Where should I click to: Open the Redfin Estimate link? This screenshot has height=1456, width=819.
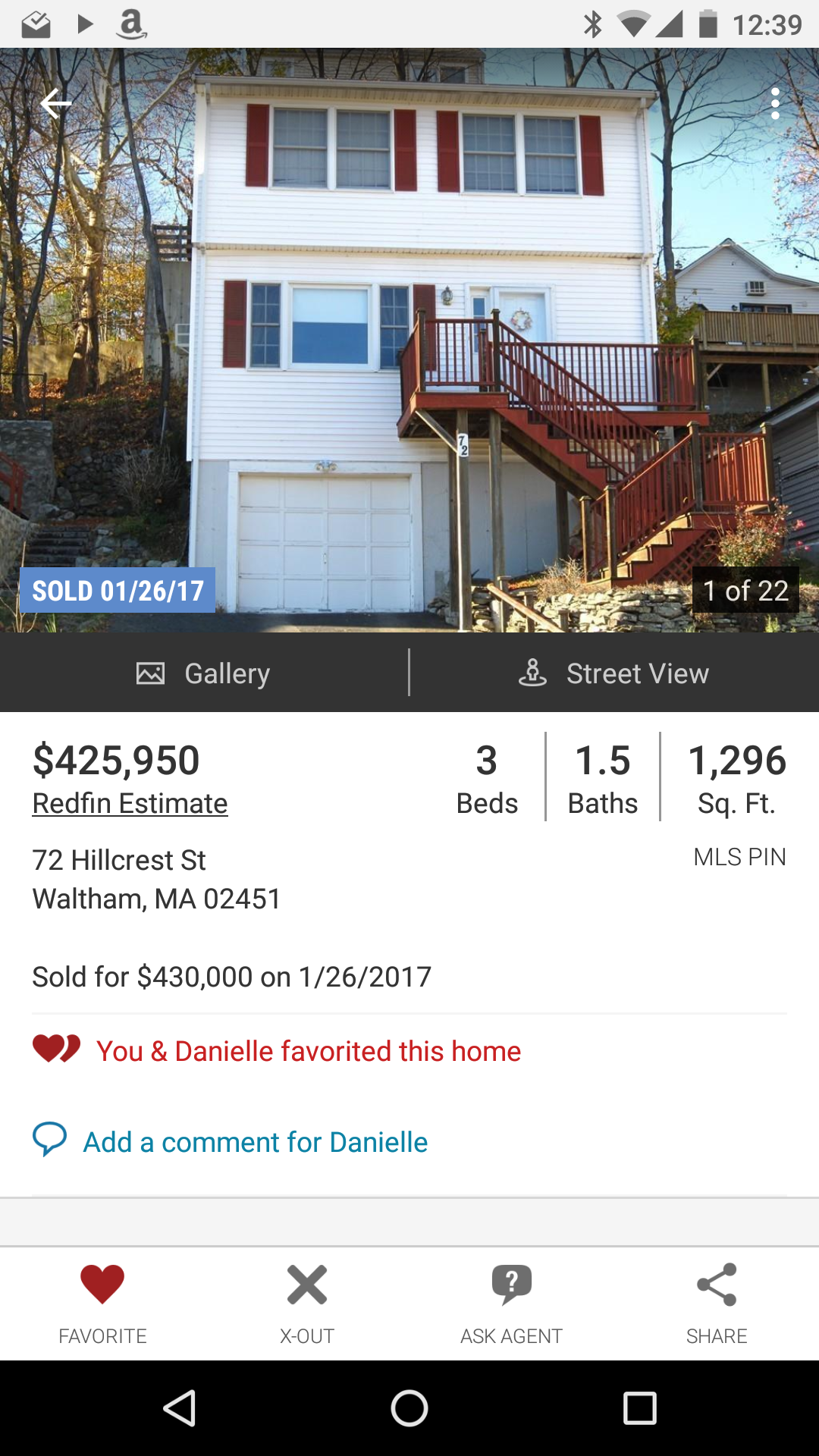pyautogui.click(x=130, y=803)
